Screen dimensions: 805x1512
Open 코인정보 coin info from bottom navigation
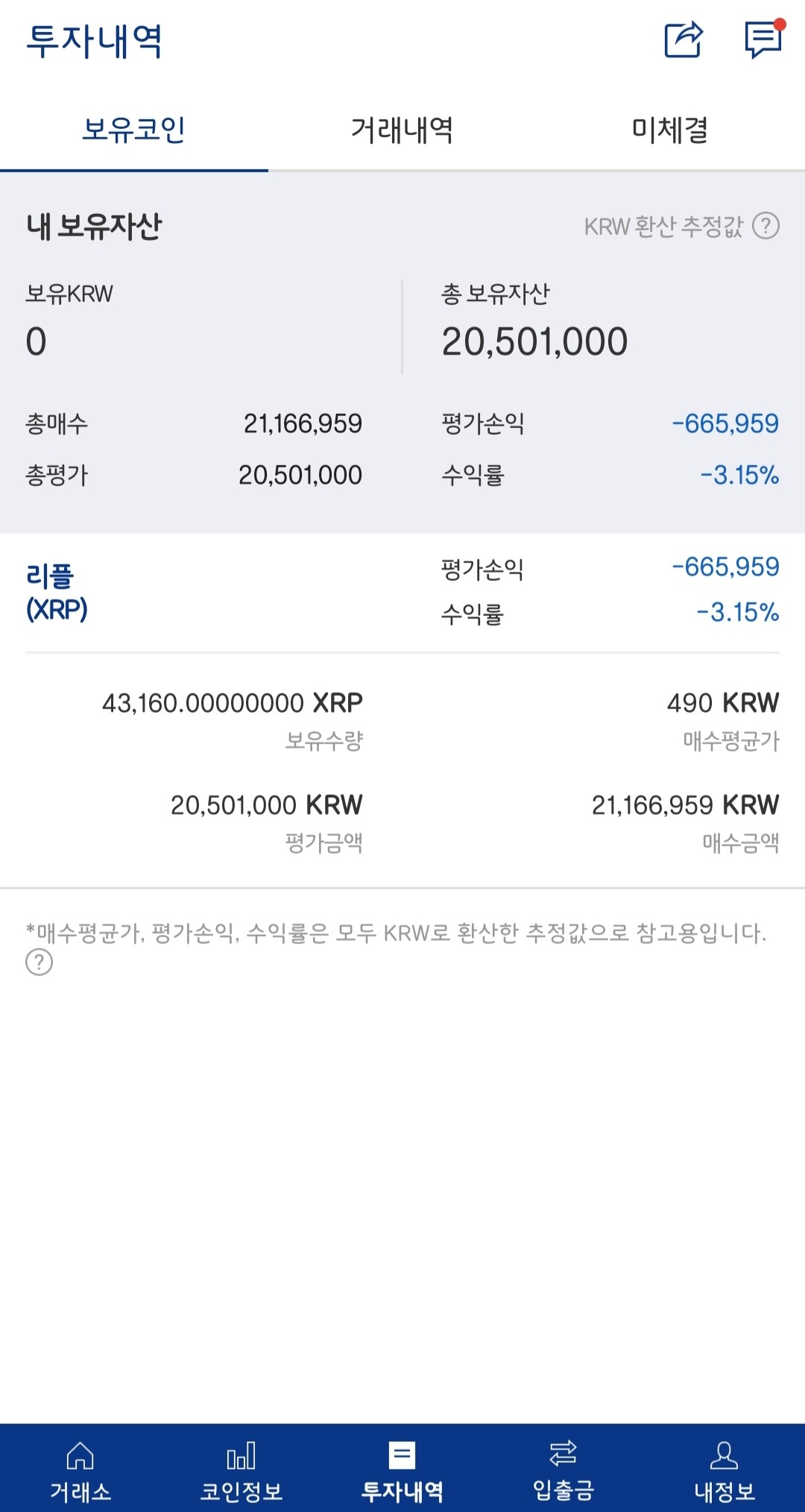click(241, 1465)
